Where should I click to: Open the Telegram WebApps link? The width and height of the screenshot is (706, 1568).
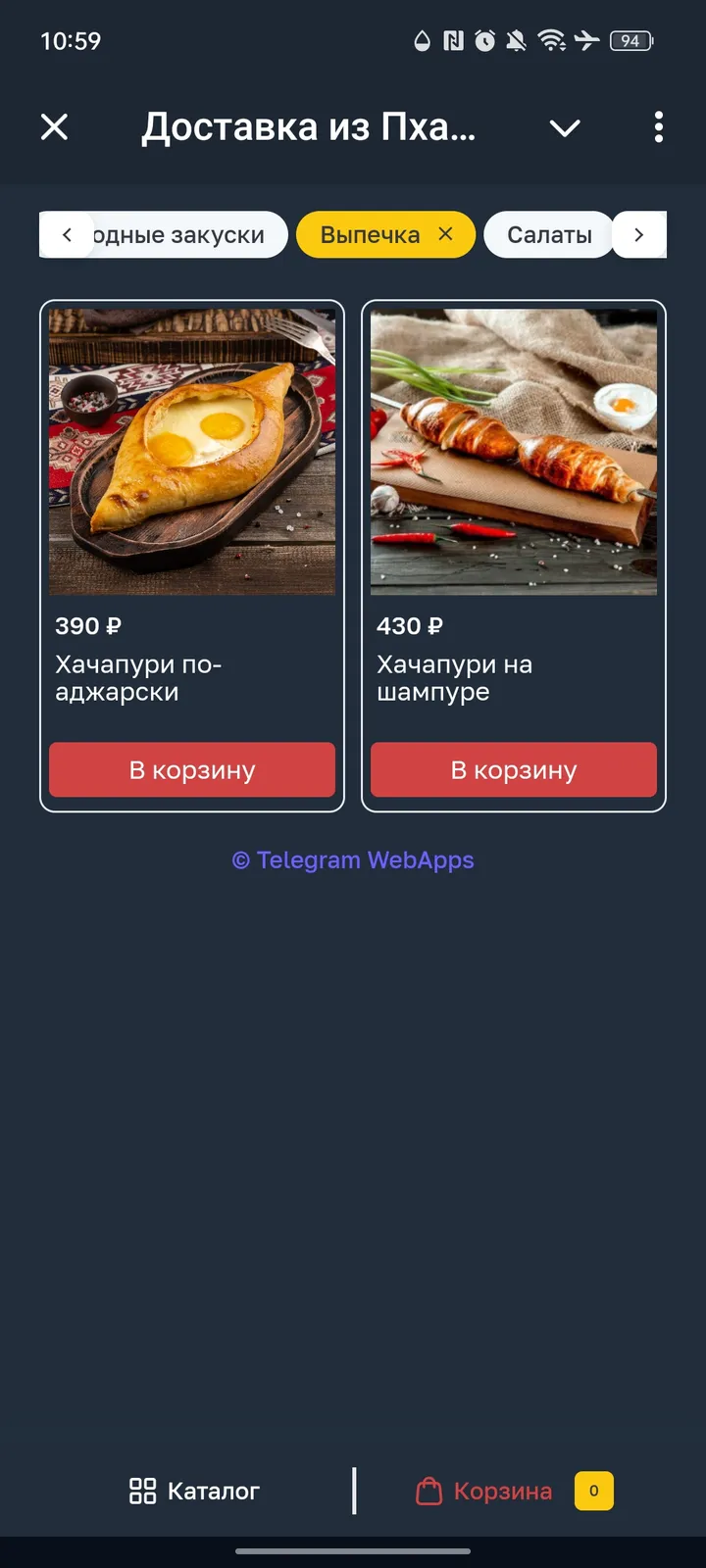pos(353,860)
